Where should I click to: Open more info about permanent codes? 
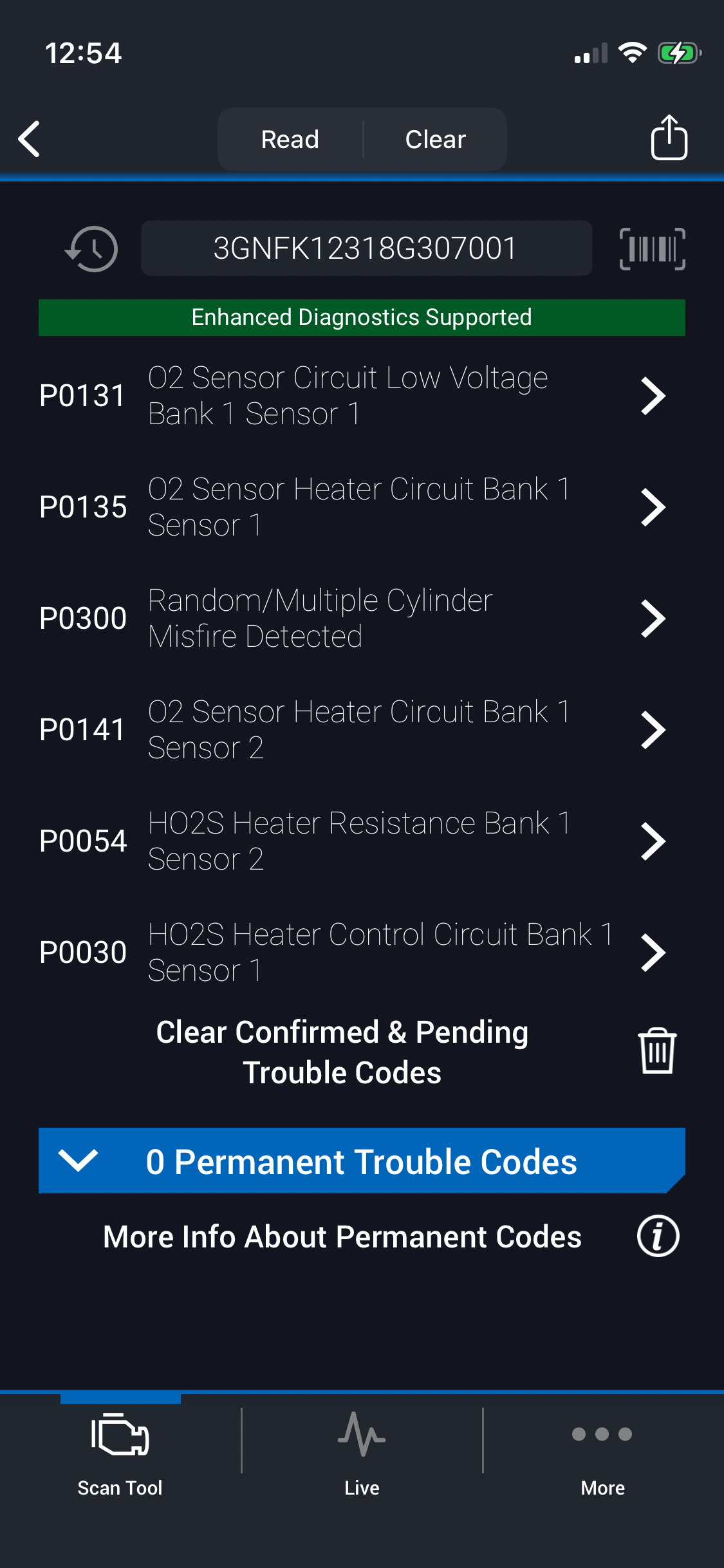pyautogui.click(x=658, y=1237)
